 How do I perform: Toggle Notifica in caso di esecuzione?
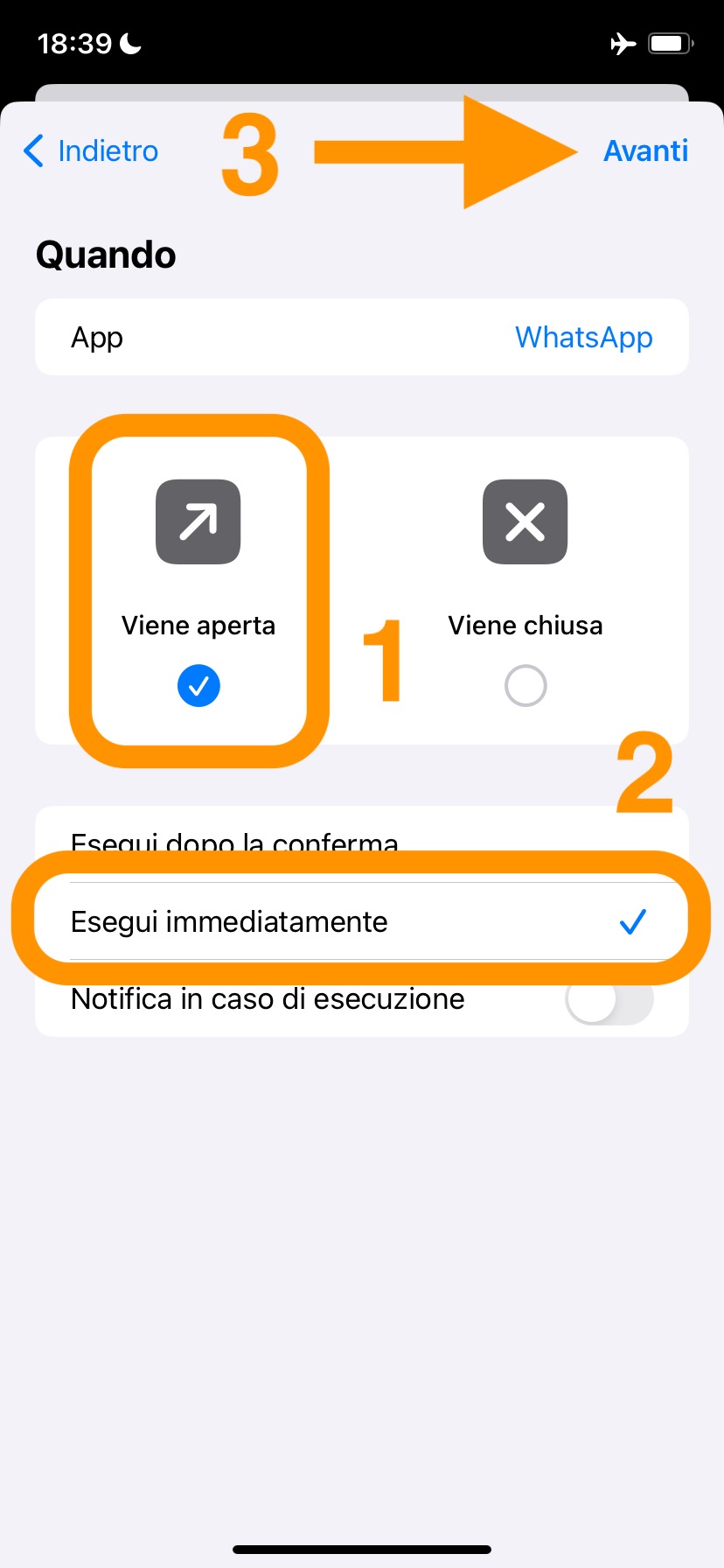point(609,999)
